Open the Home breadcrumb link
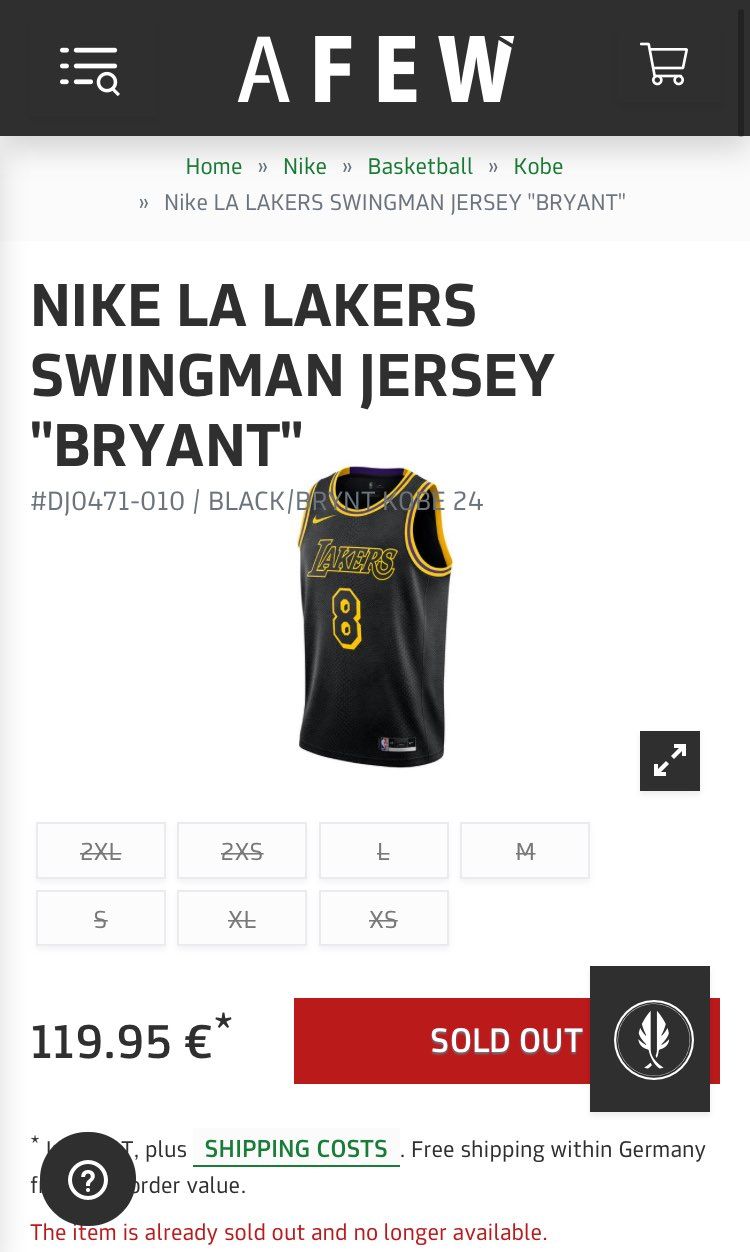The image size is (750, 1252). (213, 166)
